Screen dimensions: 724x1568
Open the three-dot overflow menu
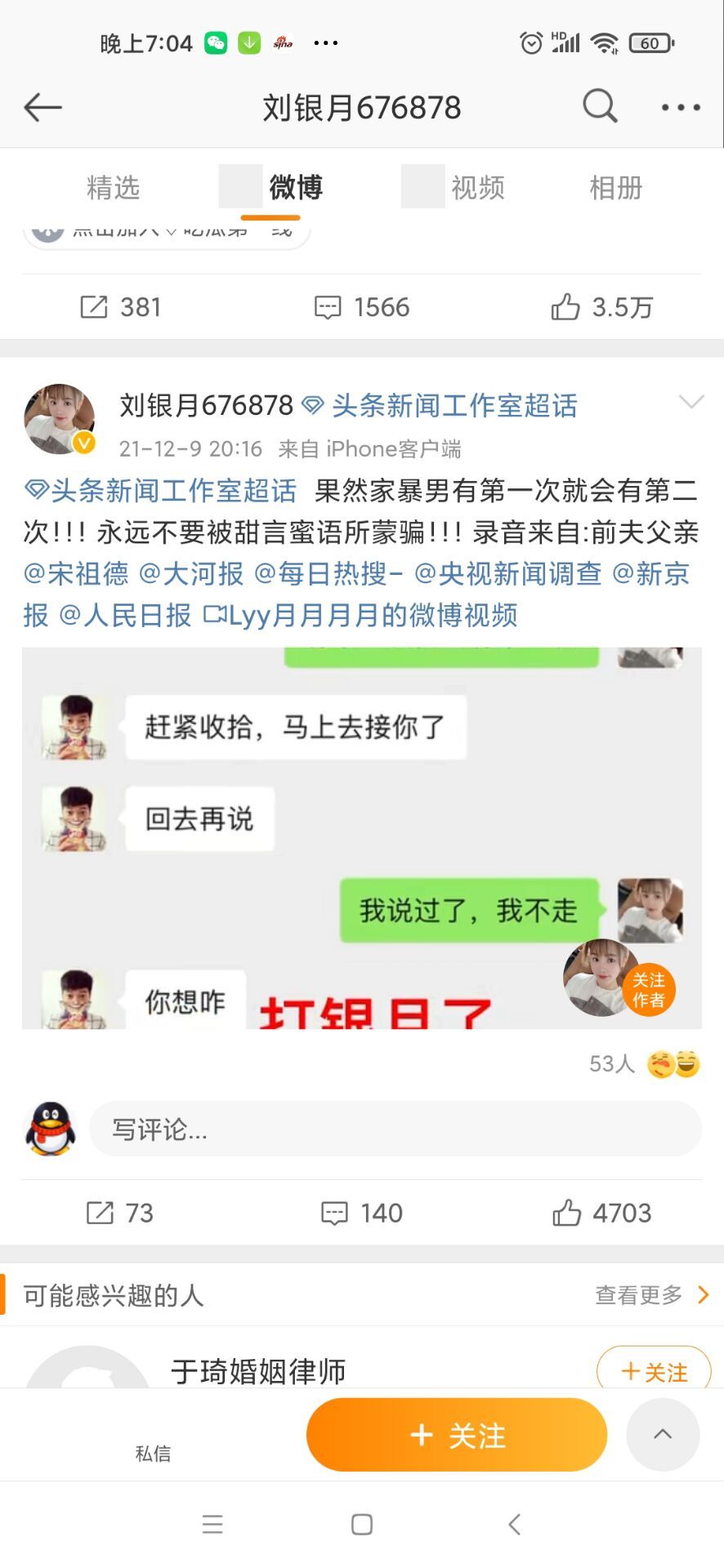(x=680, y=107)
